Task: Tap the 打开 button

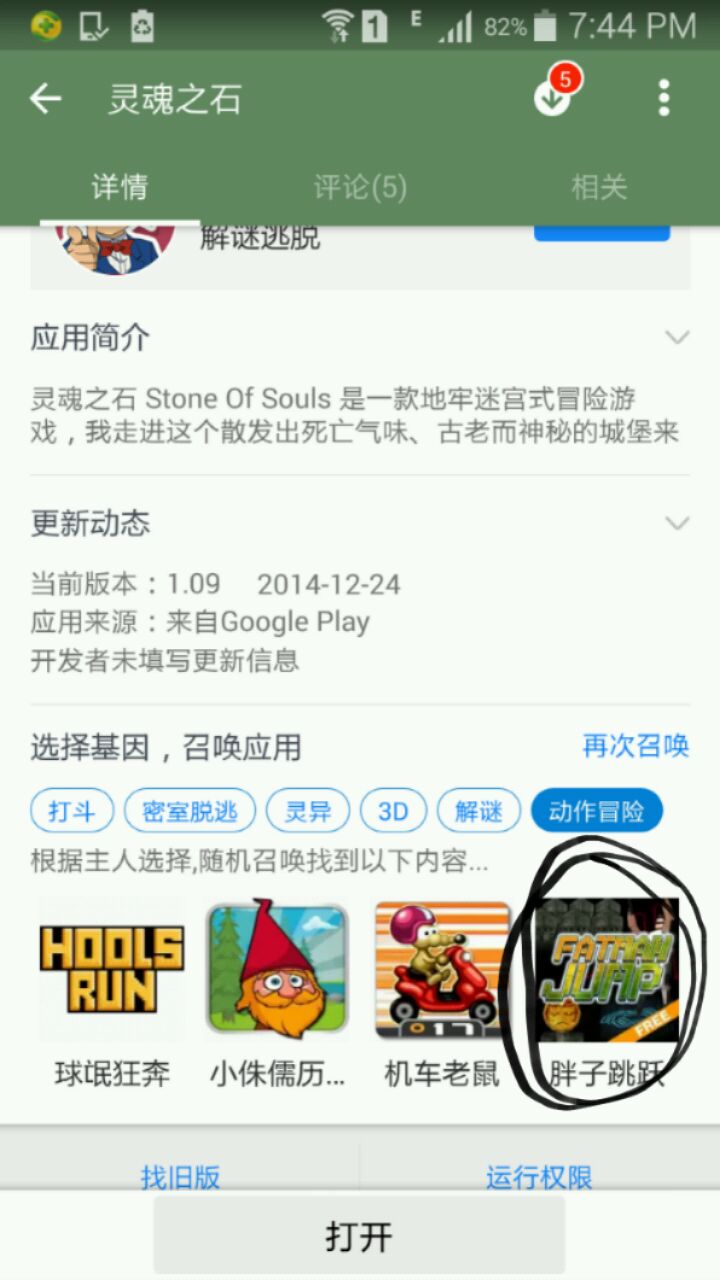Action: 359,1236
